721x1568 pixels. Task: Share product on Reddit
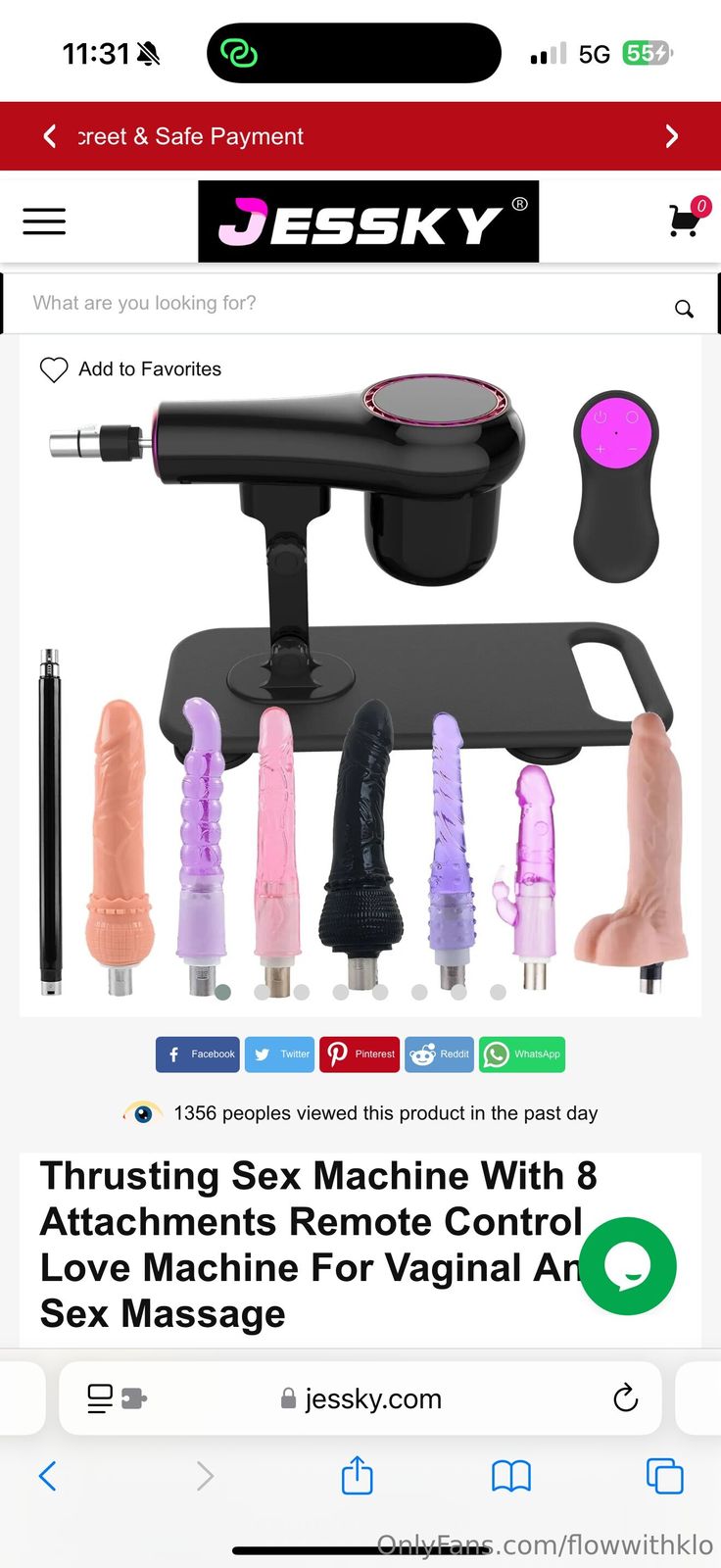click(439, 1054)
